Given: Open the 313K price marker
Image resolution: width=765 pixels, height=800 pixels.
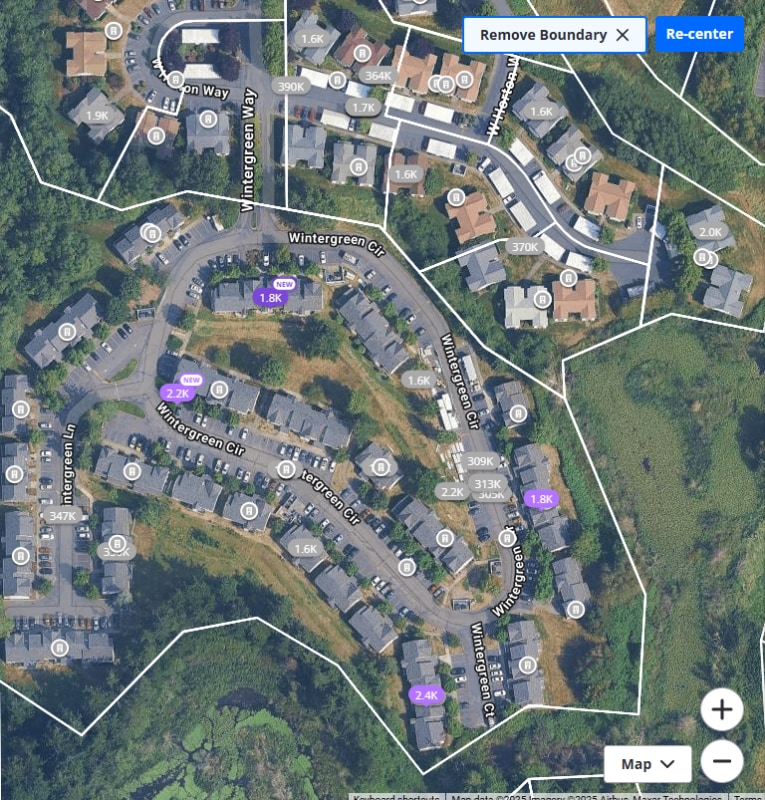Looking at the screenshot, I should tap(487, 483).
